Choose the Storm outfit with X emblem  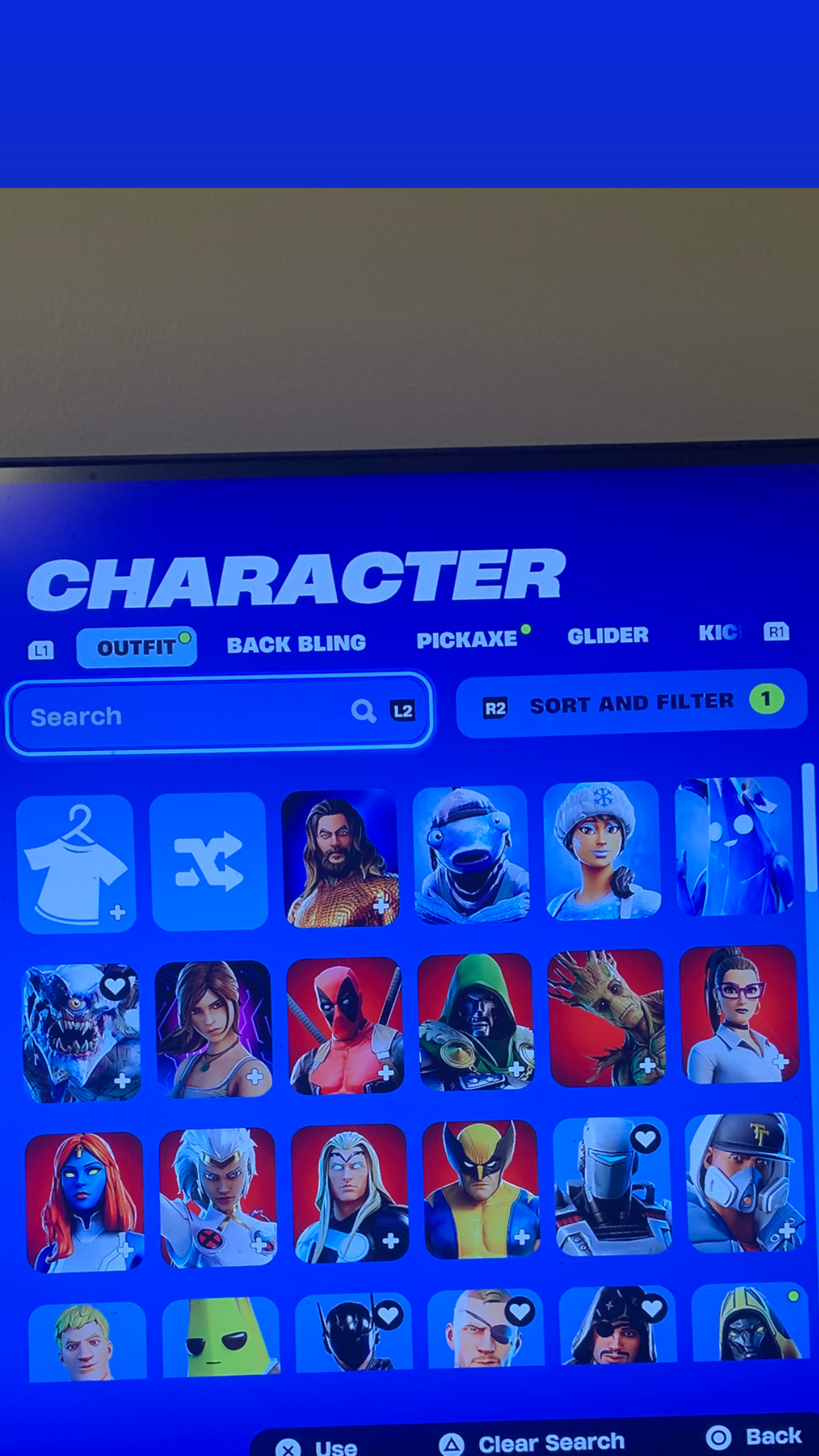[218, 1198]
